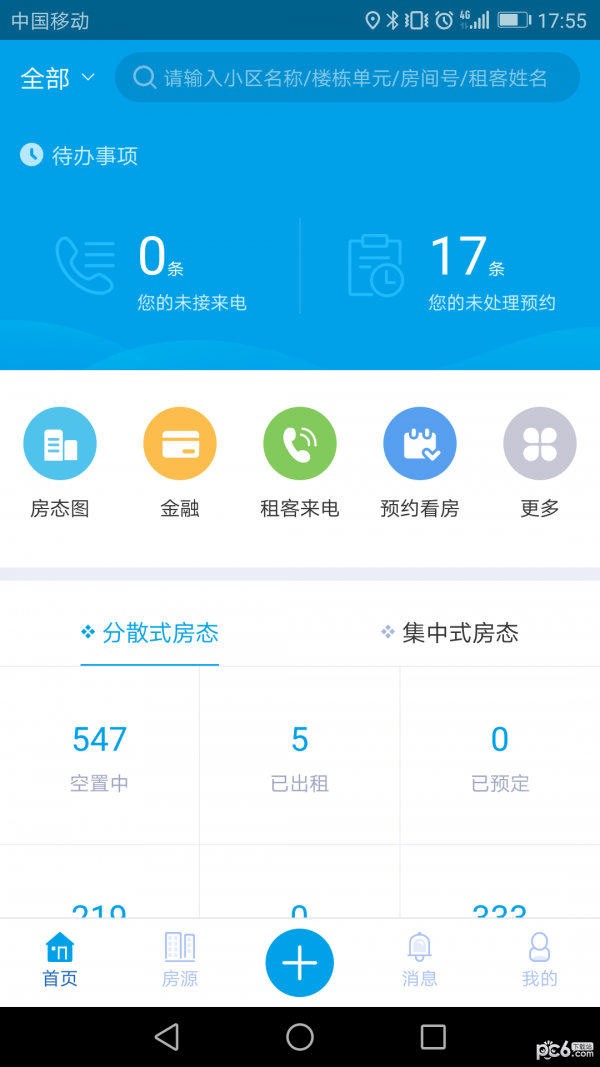Open the 5 已出租 rooms
Screen dimensions: 600x1067
coord(300,755)
